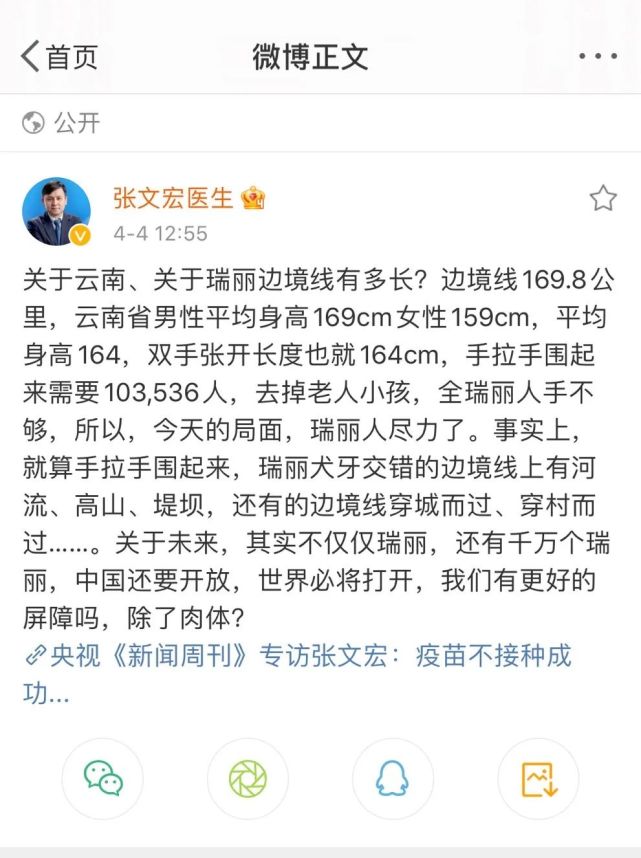Share the post to WeChat
The height and width of the screenshot is (858, 641).
click(103, 778)
